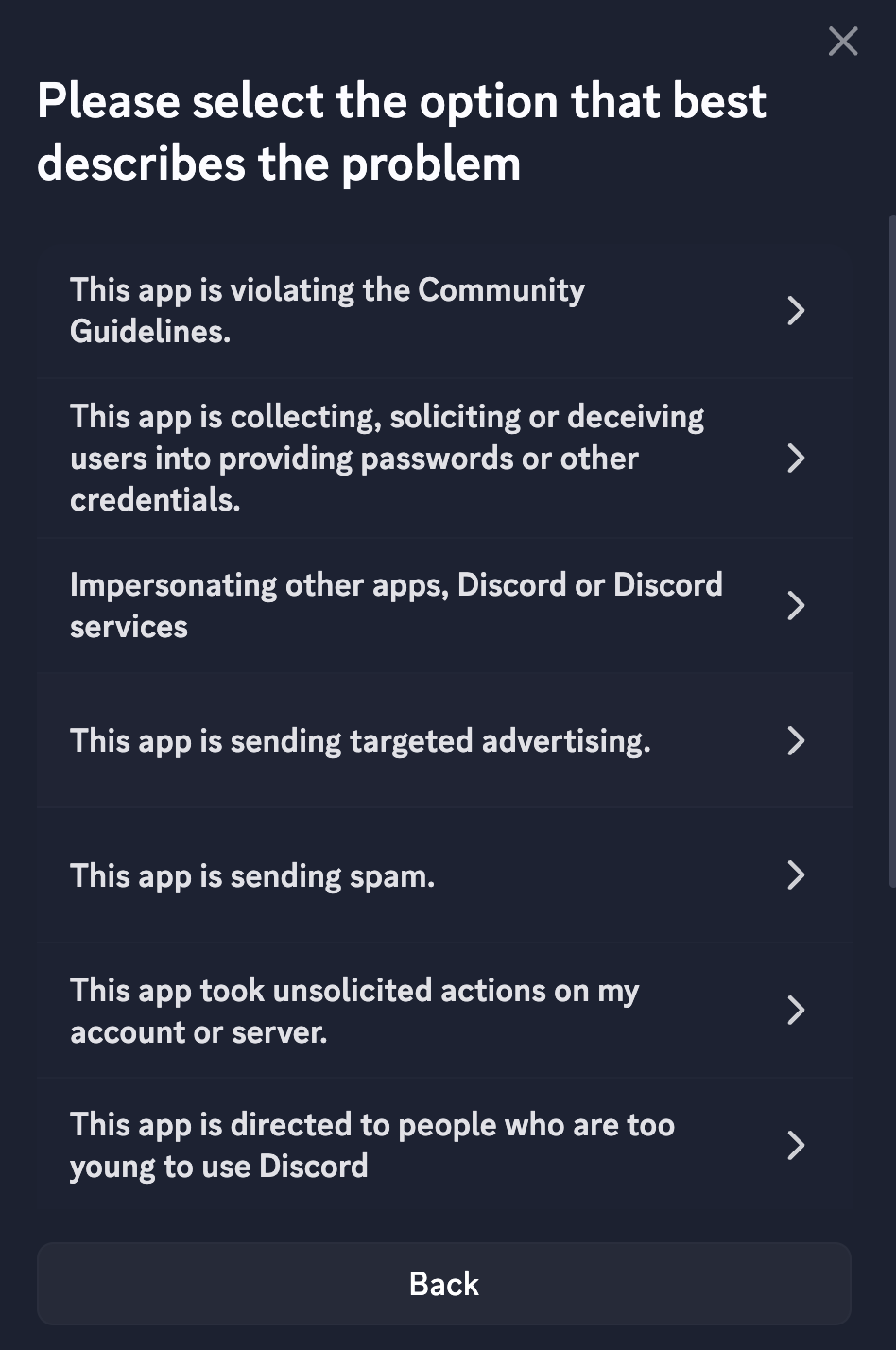Choose 'took unsolicited actions' option
The image size is (896, 1350).
point(444,1011)
